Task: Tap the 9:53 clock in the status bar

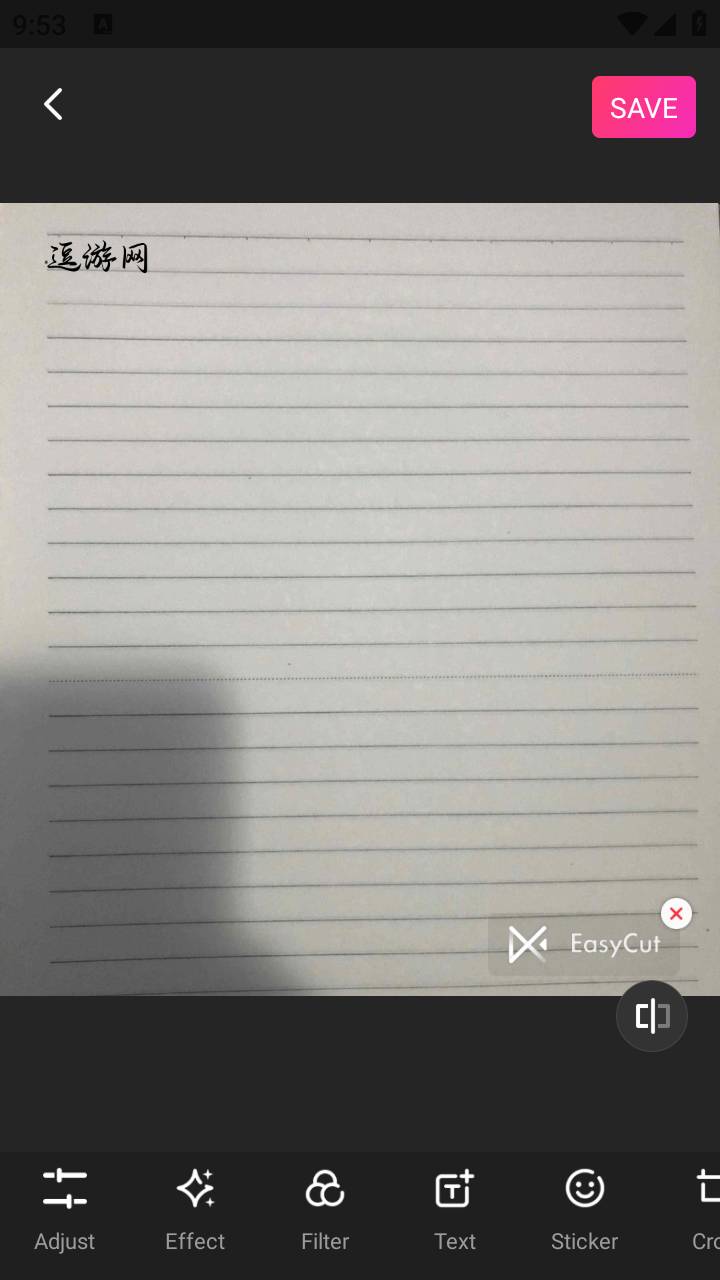Action: [38, 24]
